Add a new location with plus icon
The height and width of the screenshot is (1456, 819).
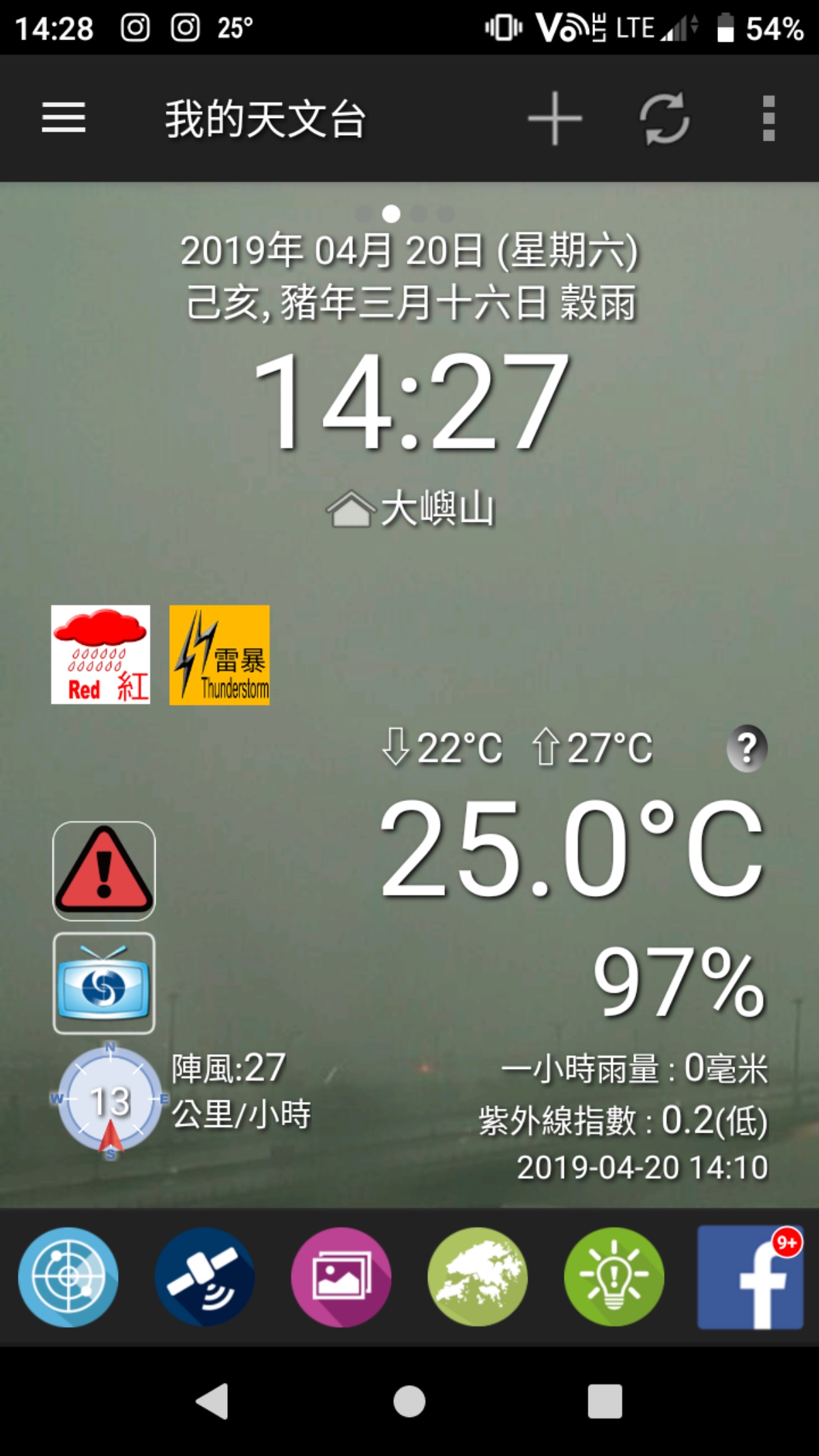click(x=555, y=118)
